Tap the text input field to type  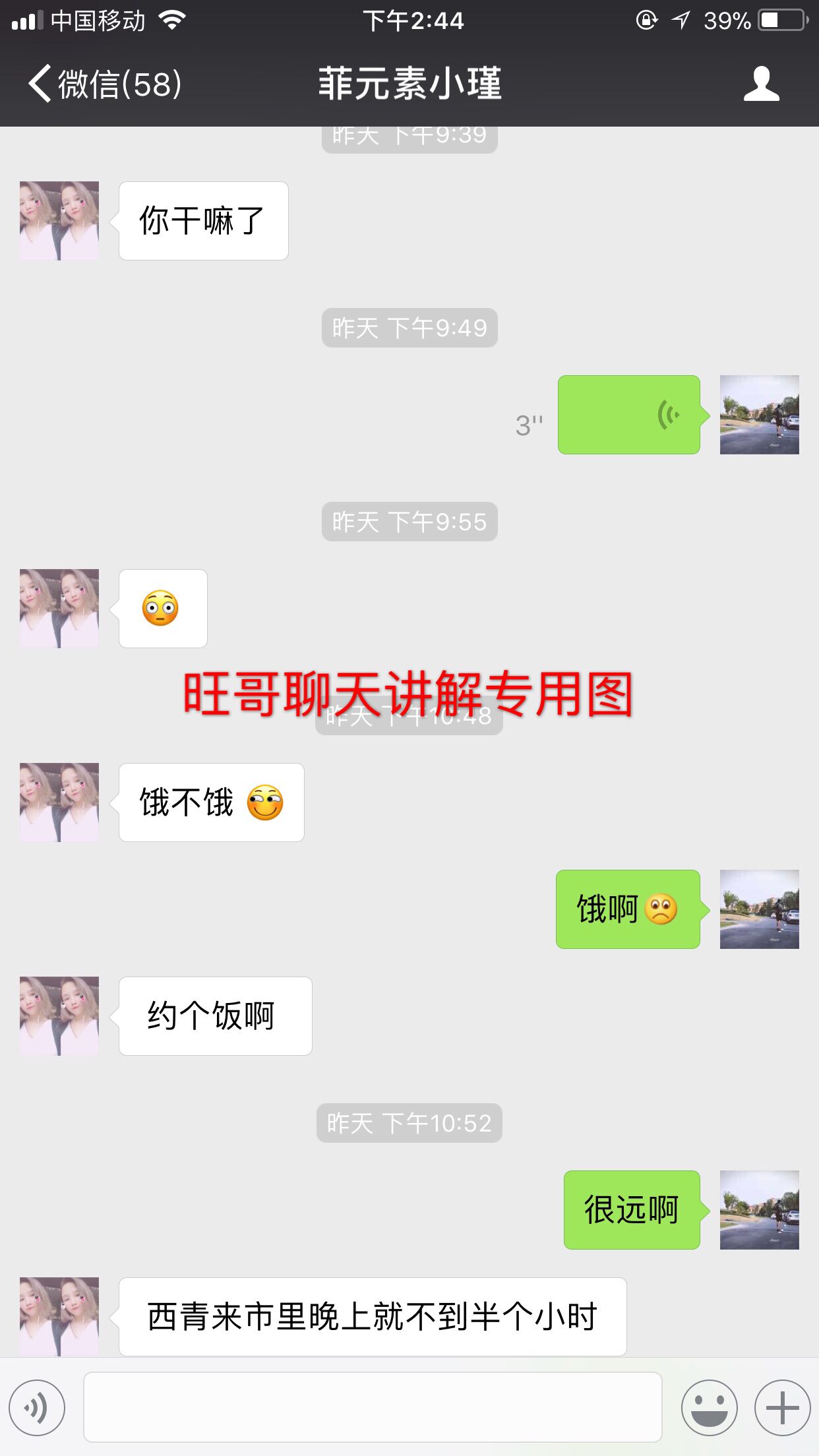pyautogui.click(x=373, y=1406)
